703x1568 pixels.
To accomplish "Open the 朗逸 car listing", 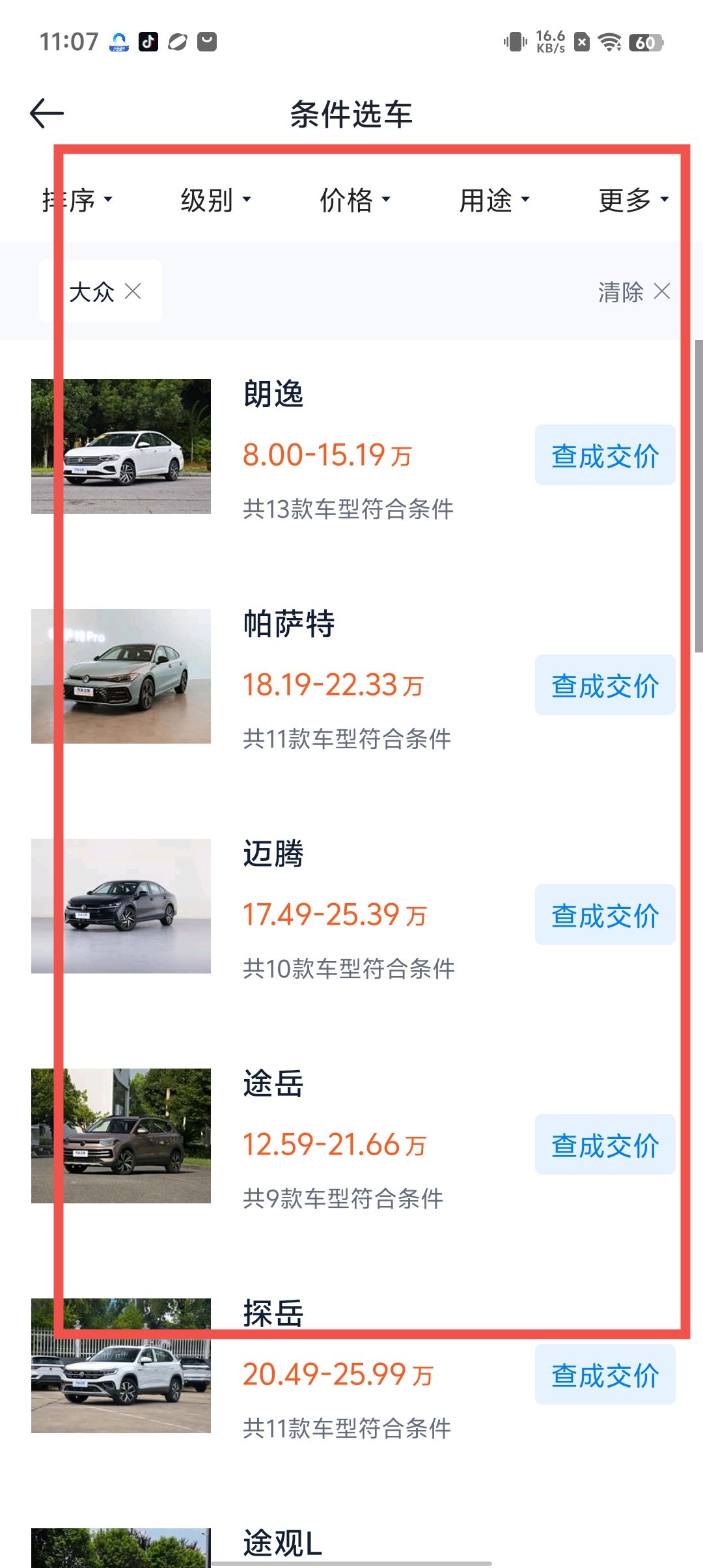I will (273, 395).
